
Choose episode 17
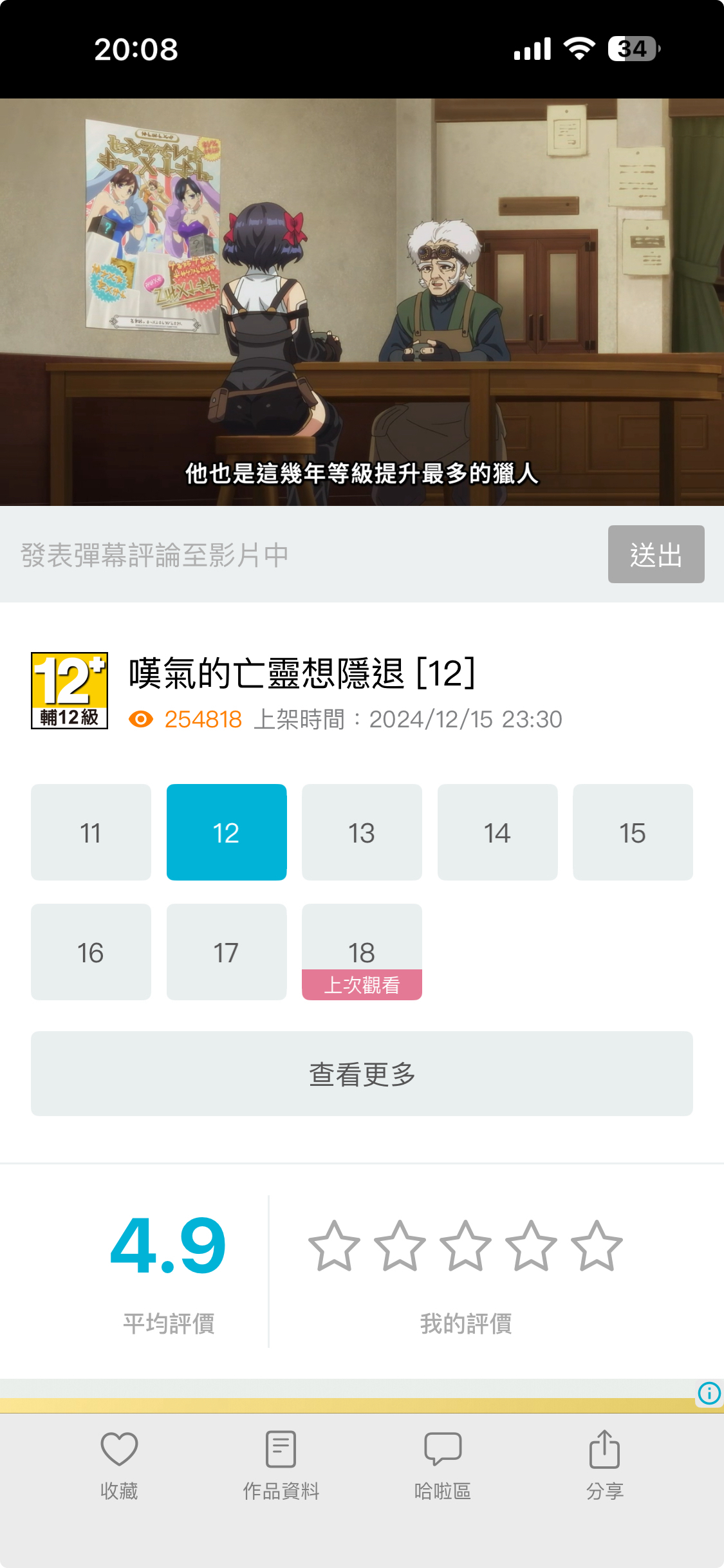(x=227, y=952)
